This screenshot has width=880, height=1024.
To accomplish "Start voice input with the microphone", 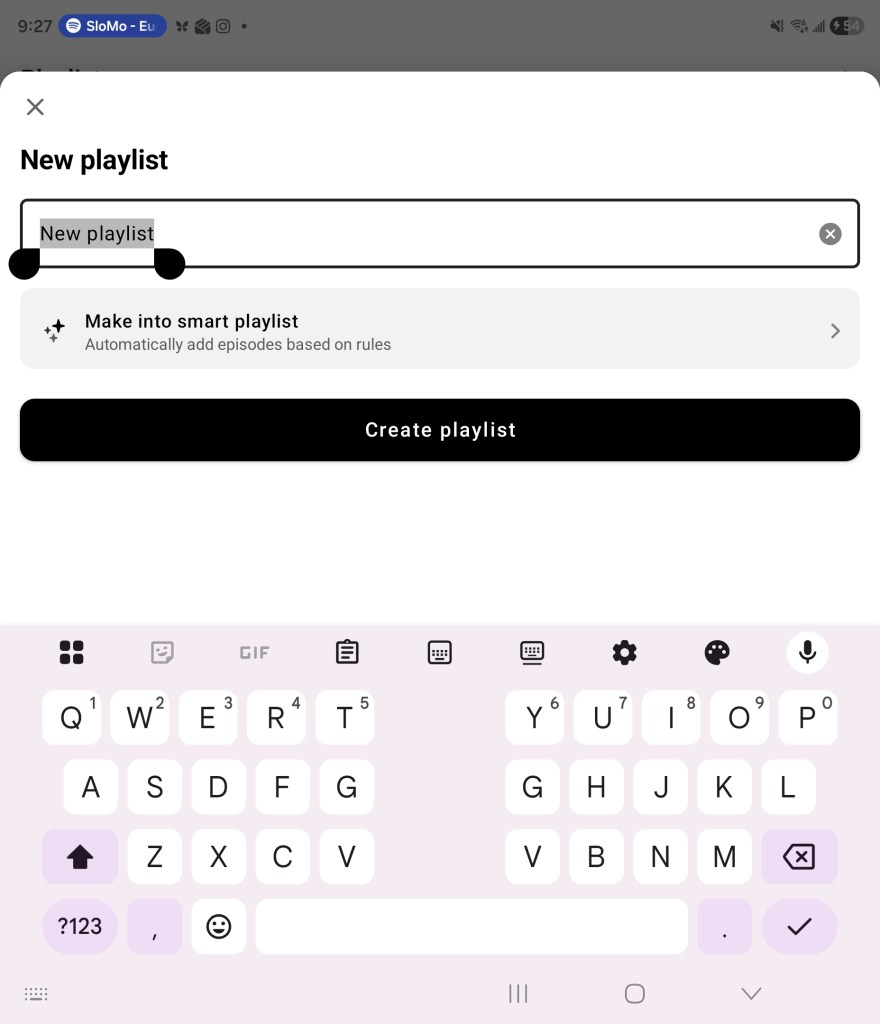I will (808, 652).
